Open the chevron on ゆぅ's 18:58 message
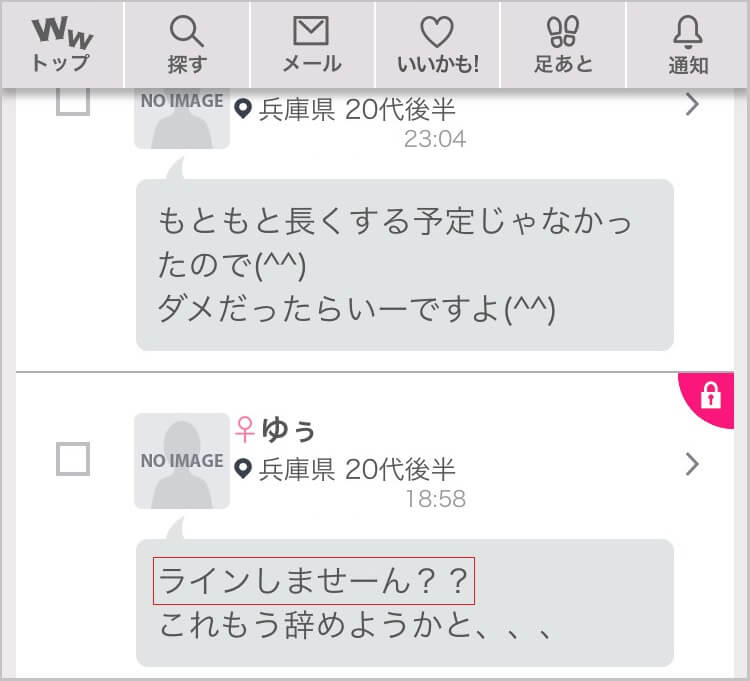 (x=692, y=463)
